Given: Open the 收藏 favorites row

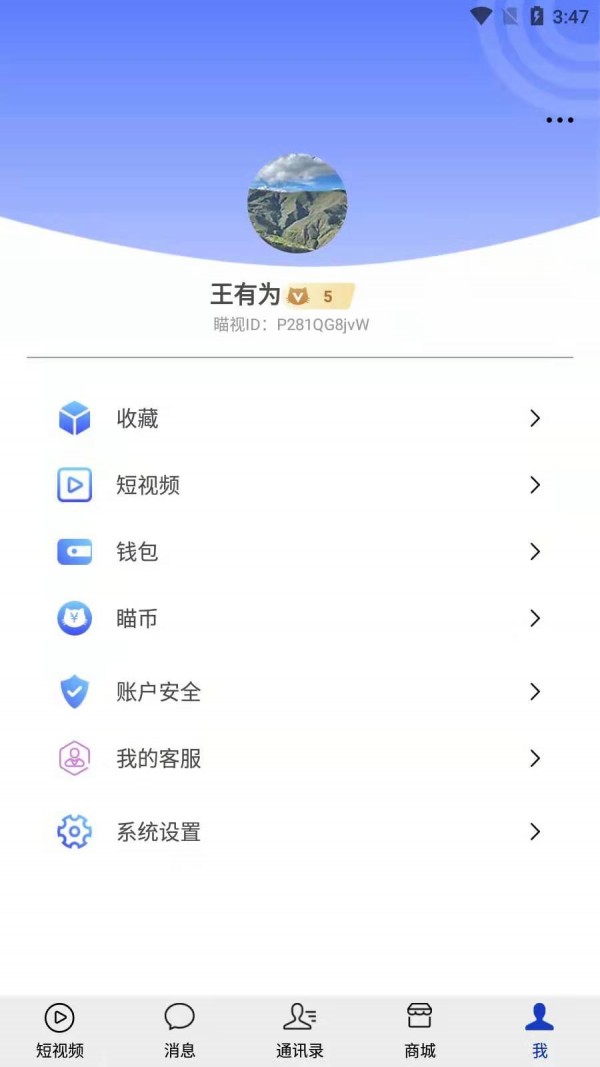Looking at the screenshot, I should [x=299, y=419].
